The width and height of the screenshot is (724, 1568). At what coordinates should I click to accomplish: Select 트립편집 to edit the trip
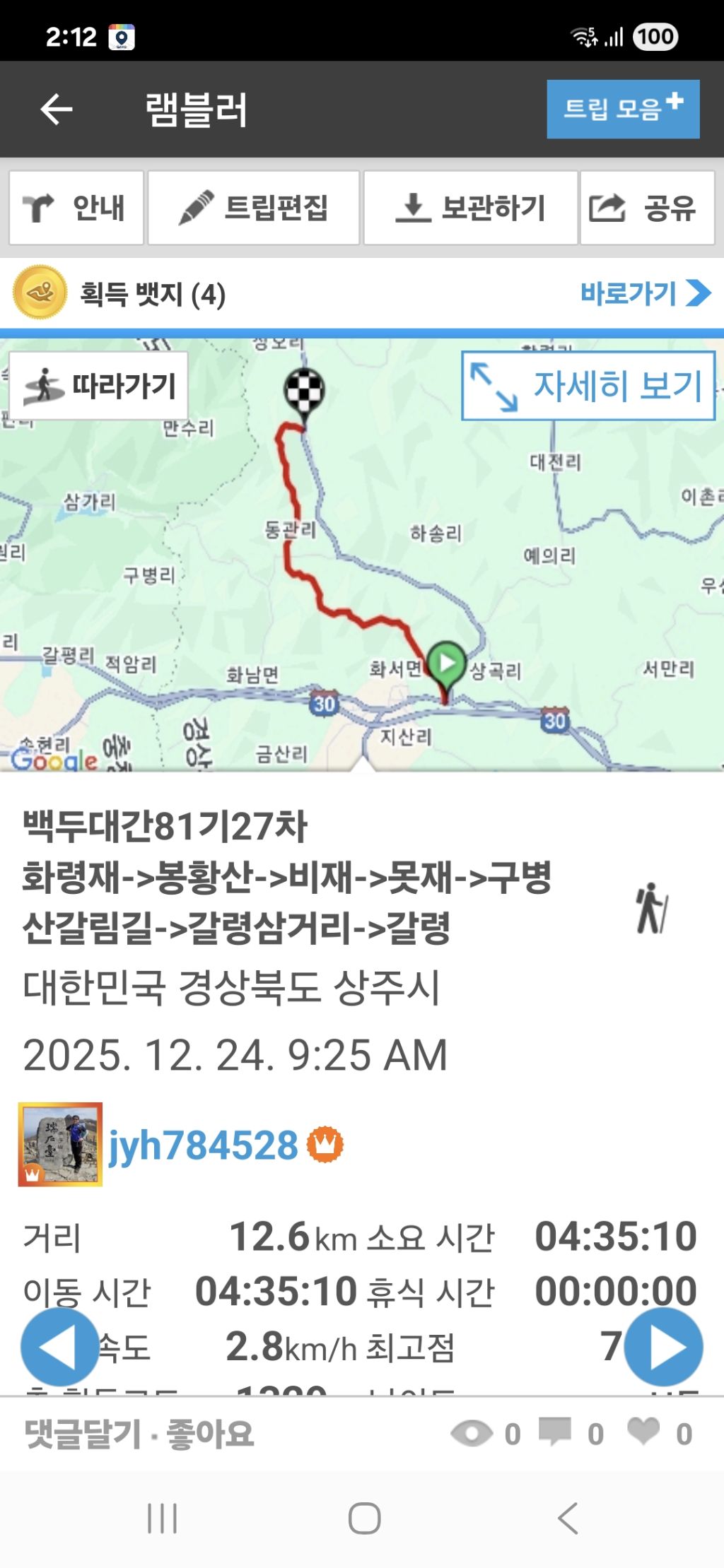254,208
